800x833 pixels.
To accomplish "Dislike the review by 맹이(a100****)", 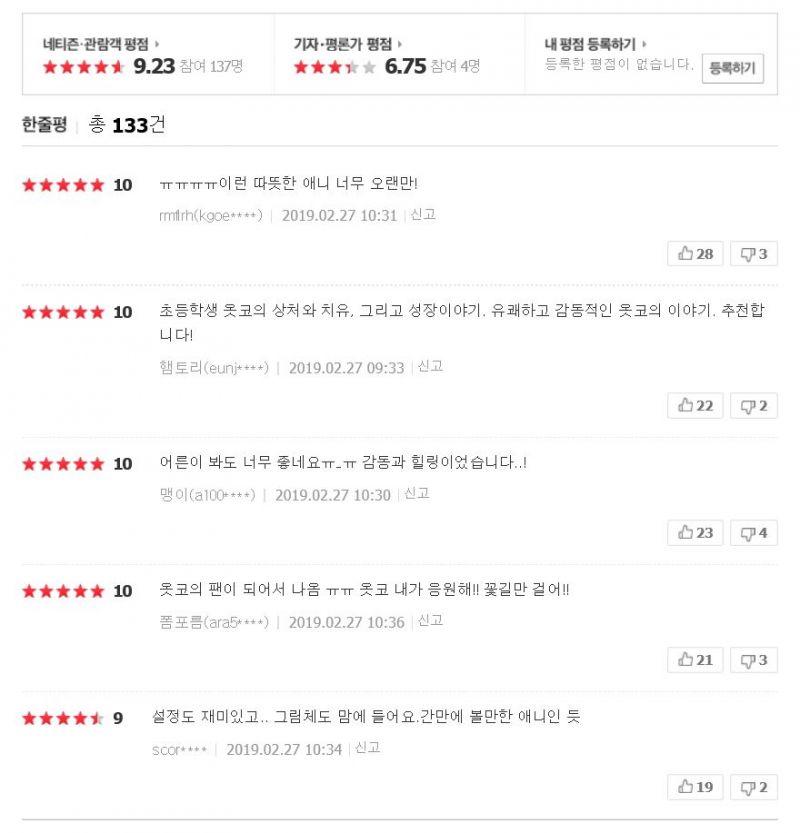I will [754, 533].
